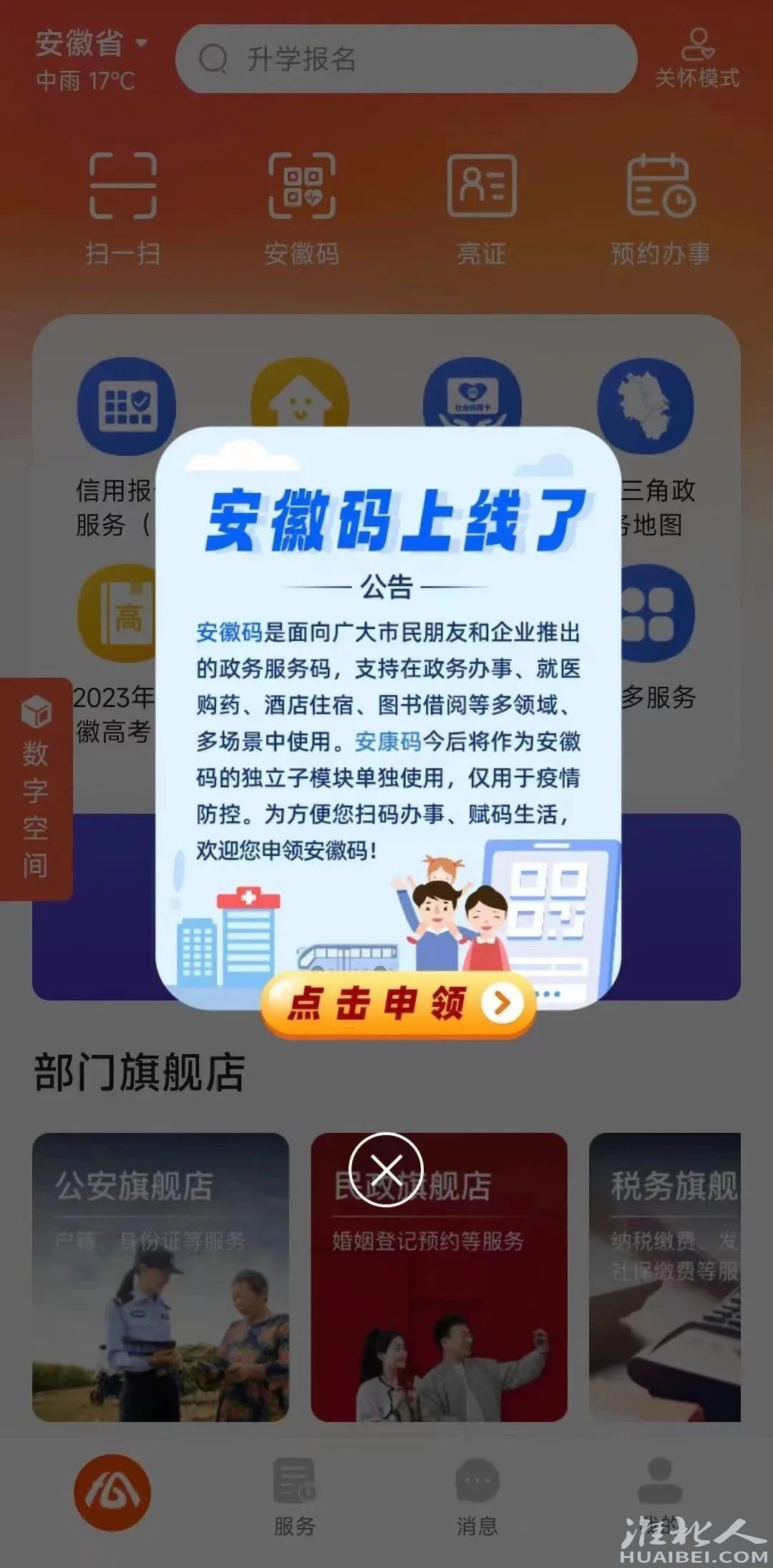Image resolution: width=773 pixels, height=1568 pixels.
Task: Tap the 升学报名 search box
Action: [x=406, y=59]
